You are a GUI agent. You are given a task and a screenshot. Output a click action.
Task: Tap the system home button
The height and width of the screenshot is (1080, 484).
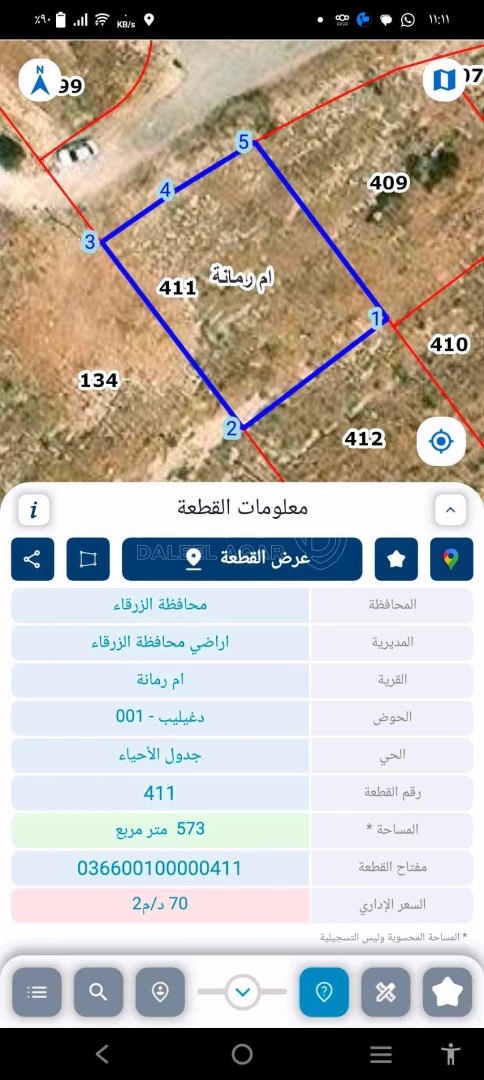pyautogui.click(x=242, y=1054)
